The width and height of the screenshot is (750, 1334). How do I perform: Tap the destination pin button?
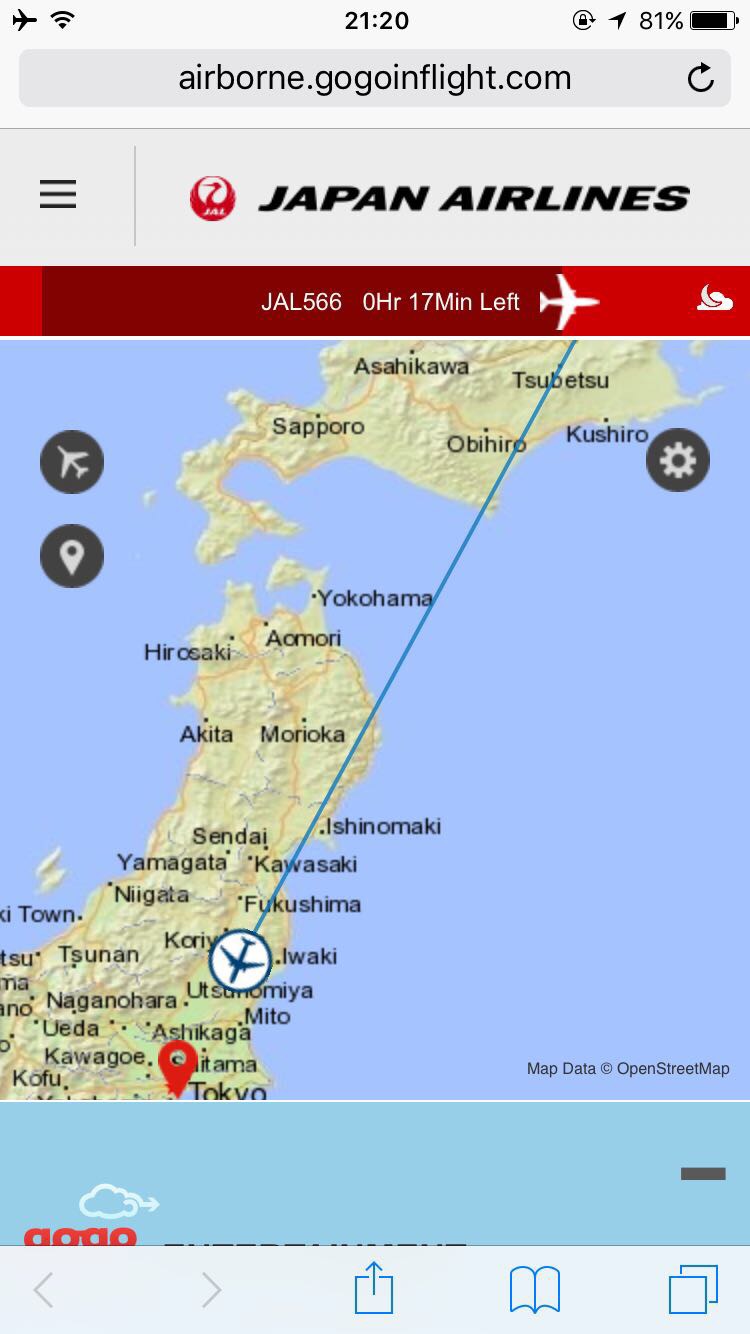click(72, 556)
